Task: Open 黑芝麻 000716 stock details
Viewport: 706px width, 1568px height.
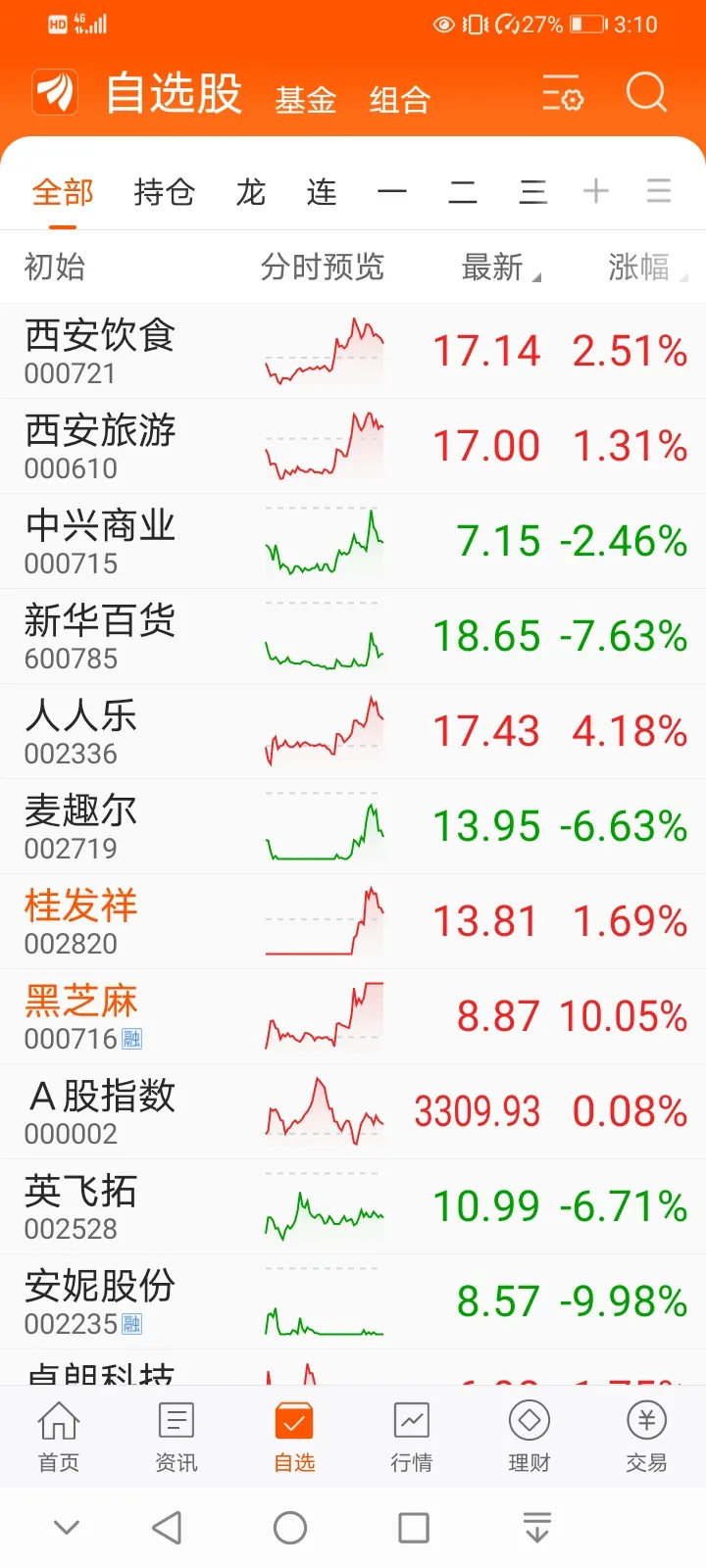Action: (353, 1016)
